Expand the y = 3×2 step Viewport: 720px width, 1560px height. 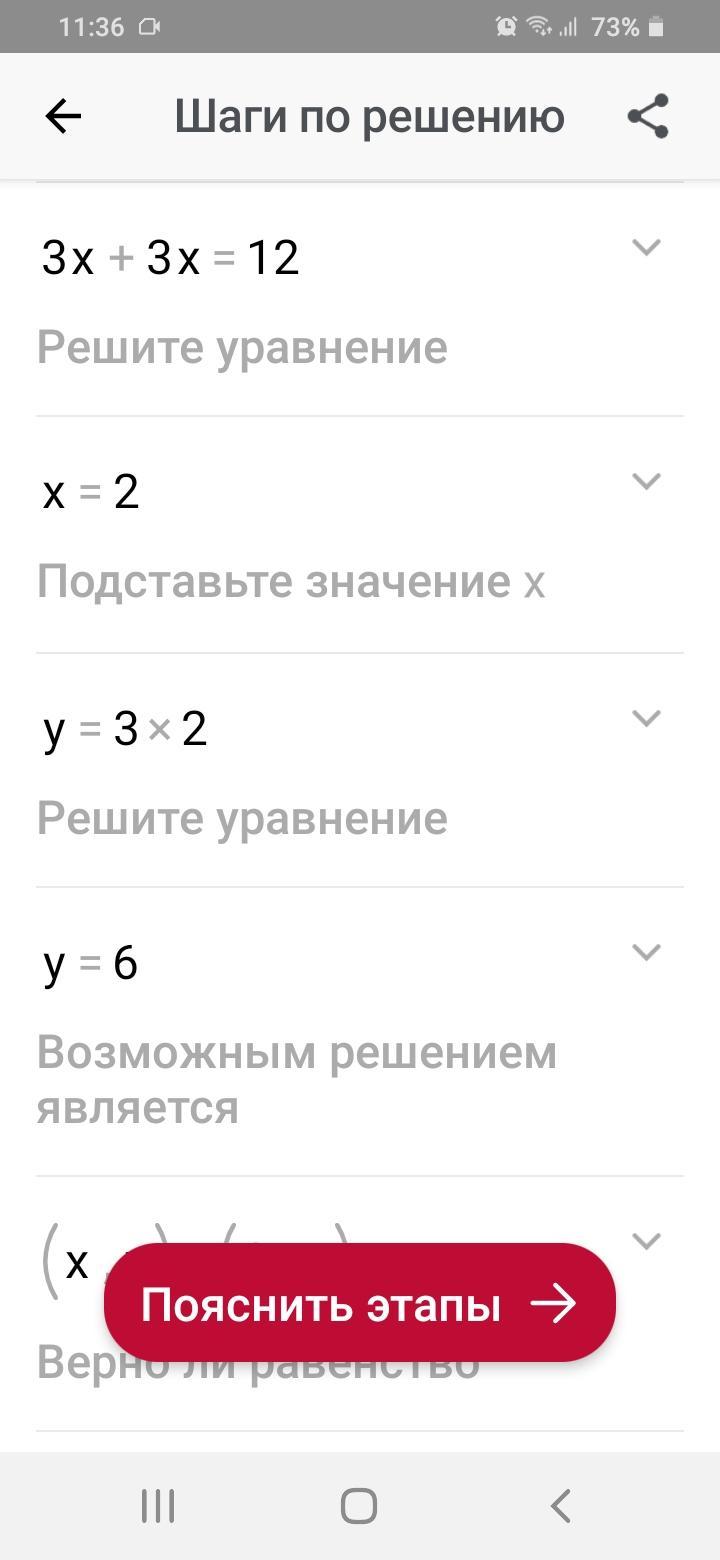[x=647, y=717]
